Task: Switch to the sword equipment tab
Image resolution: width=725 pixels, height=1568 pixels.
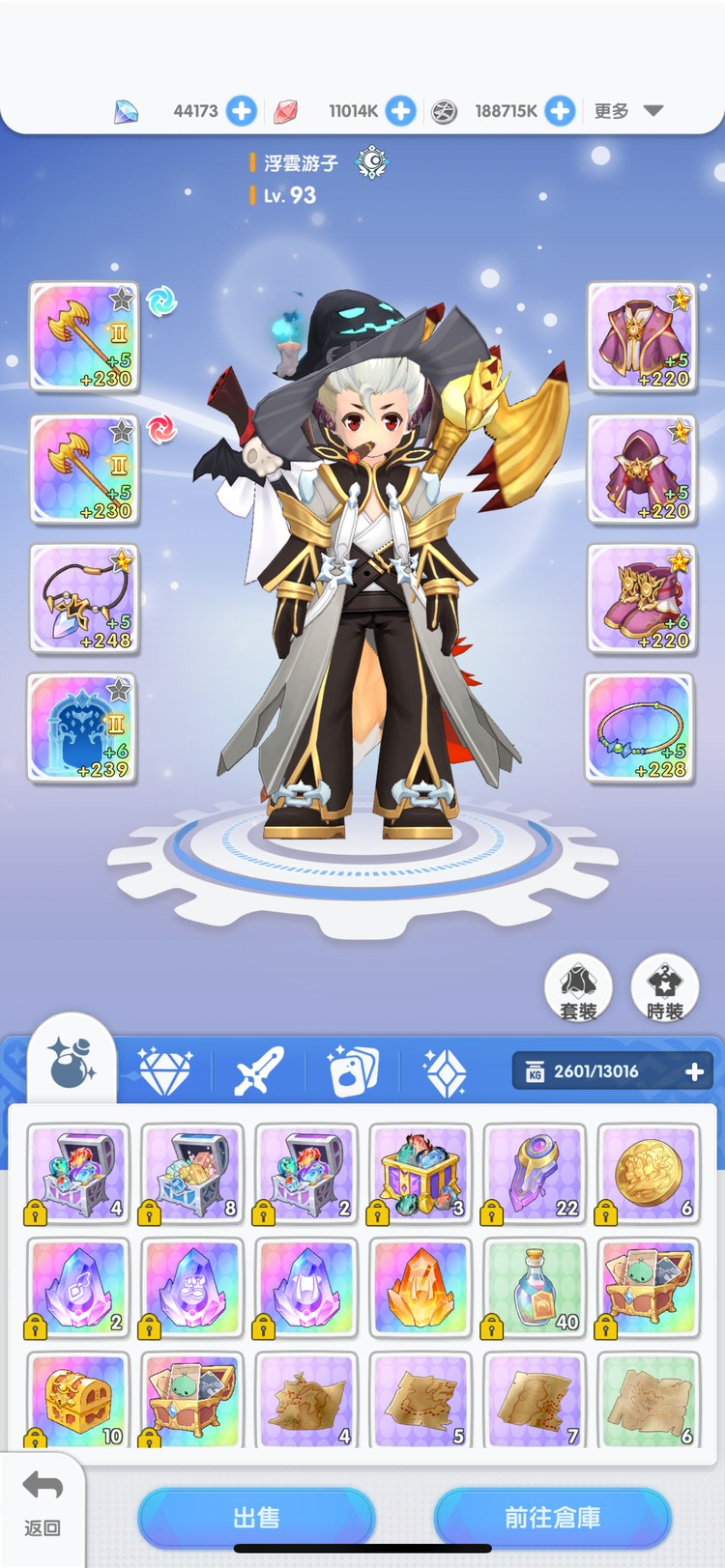Action: pos(259,1071)
